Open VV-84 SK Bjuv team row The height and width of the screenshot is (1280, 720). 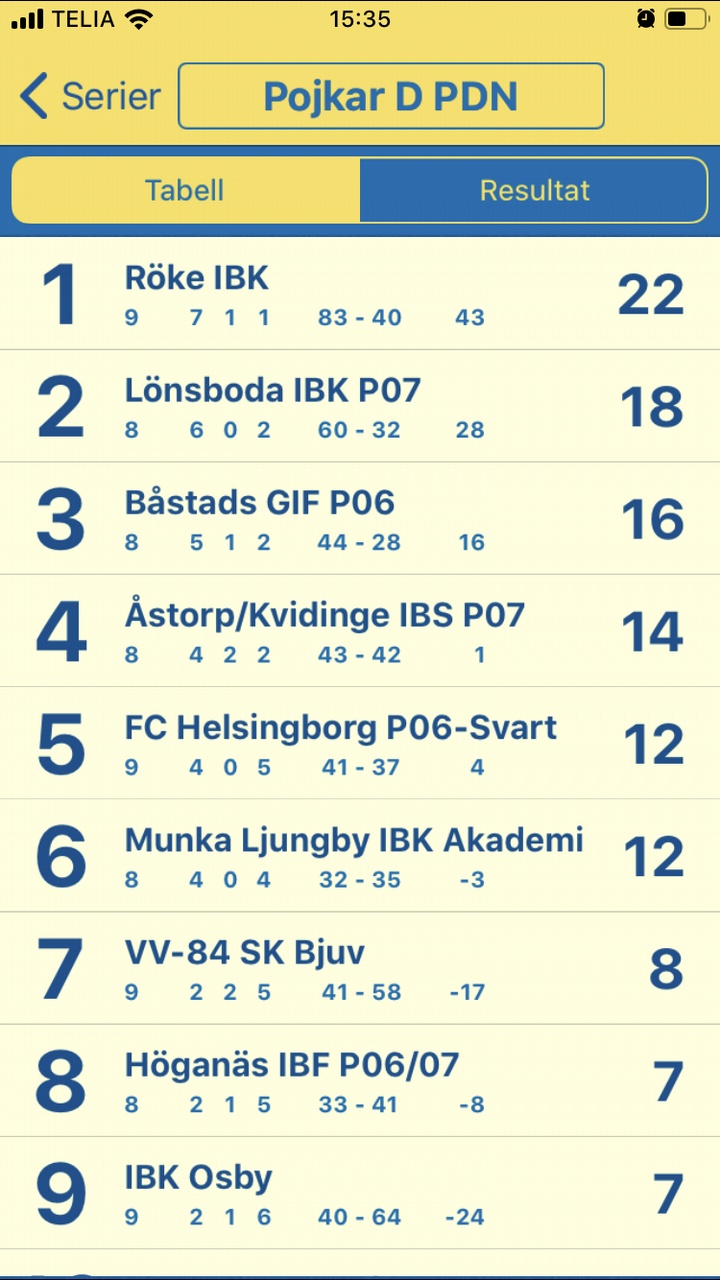(360, 968)
